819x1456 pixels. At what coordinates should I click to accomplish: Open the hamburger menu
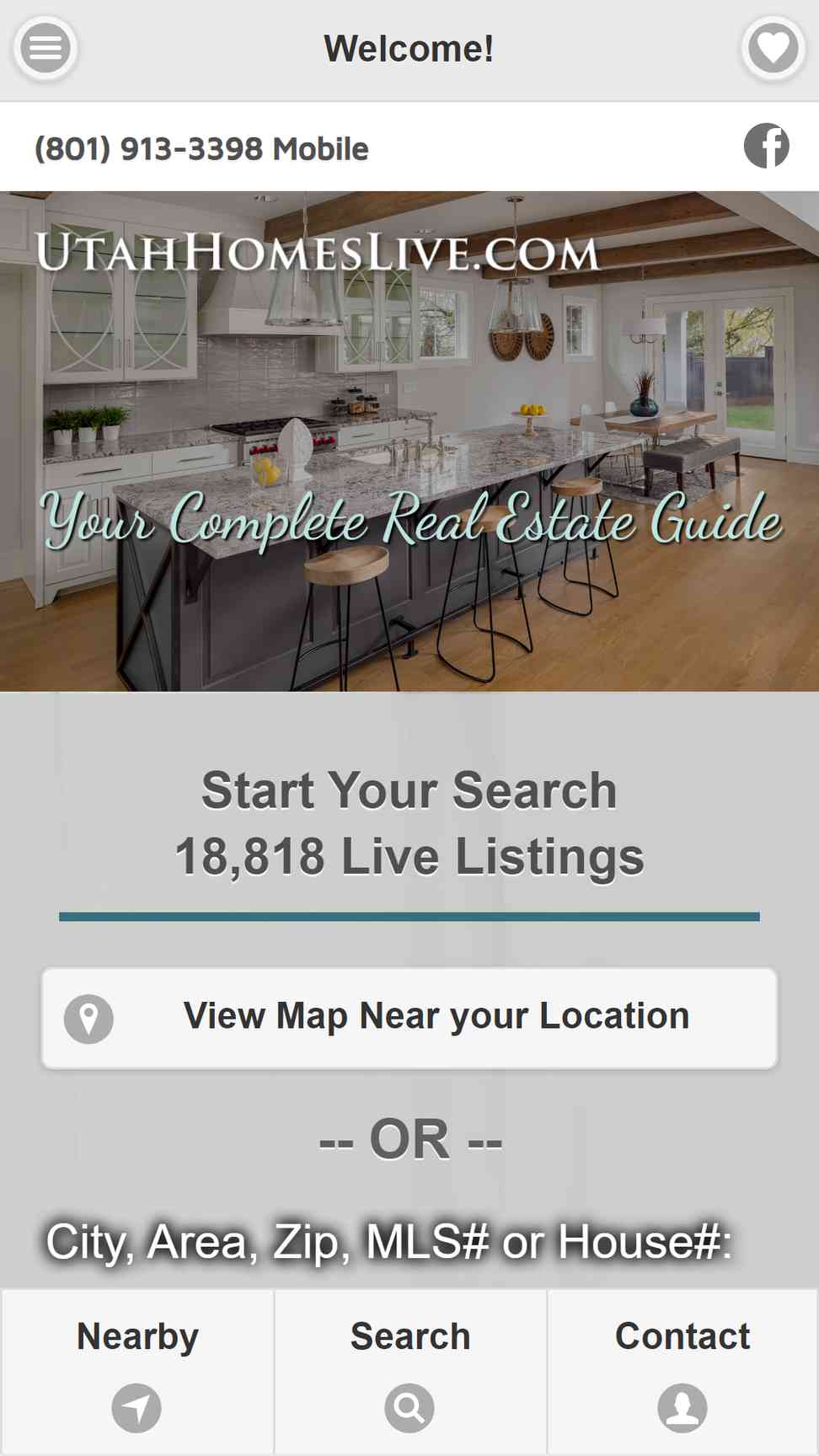(x=45, y=48)
